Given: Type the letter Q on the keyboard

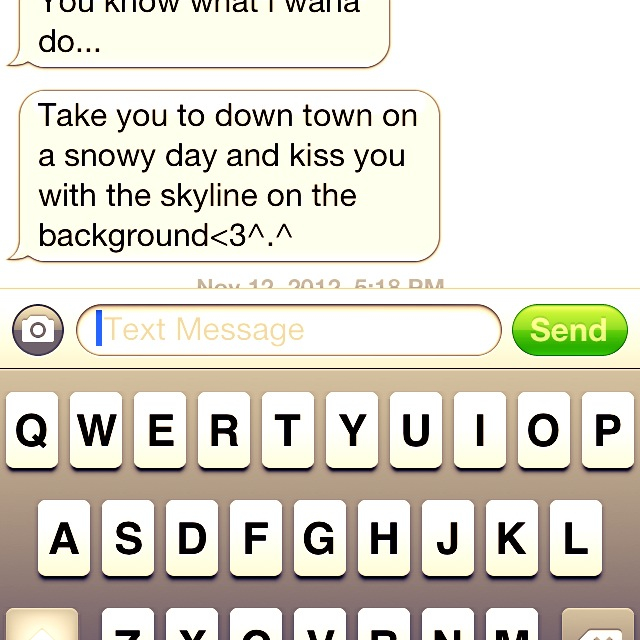Looking at the screenshot, I should [32, 431].
